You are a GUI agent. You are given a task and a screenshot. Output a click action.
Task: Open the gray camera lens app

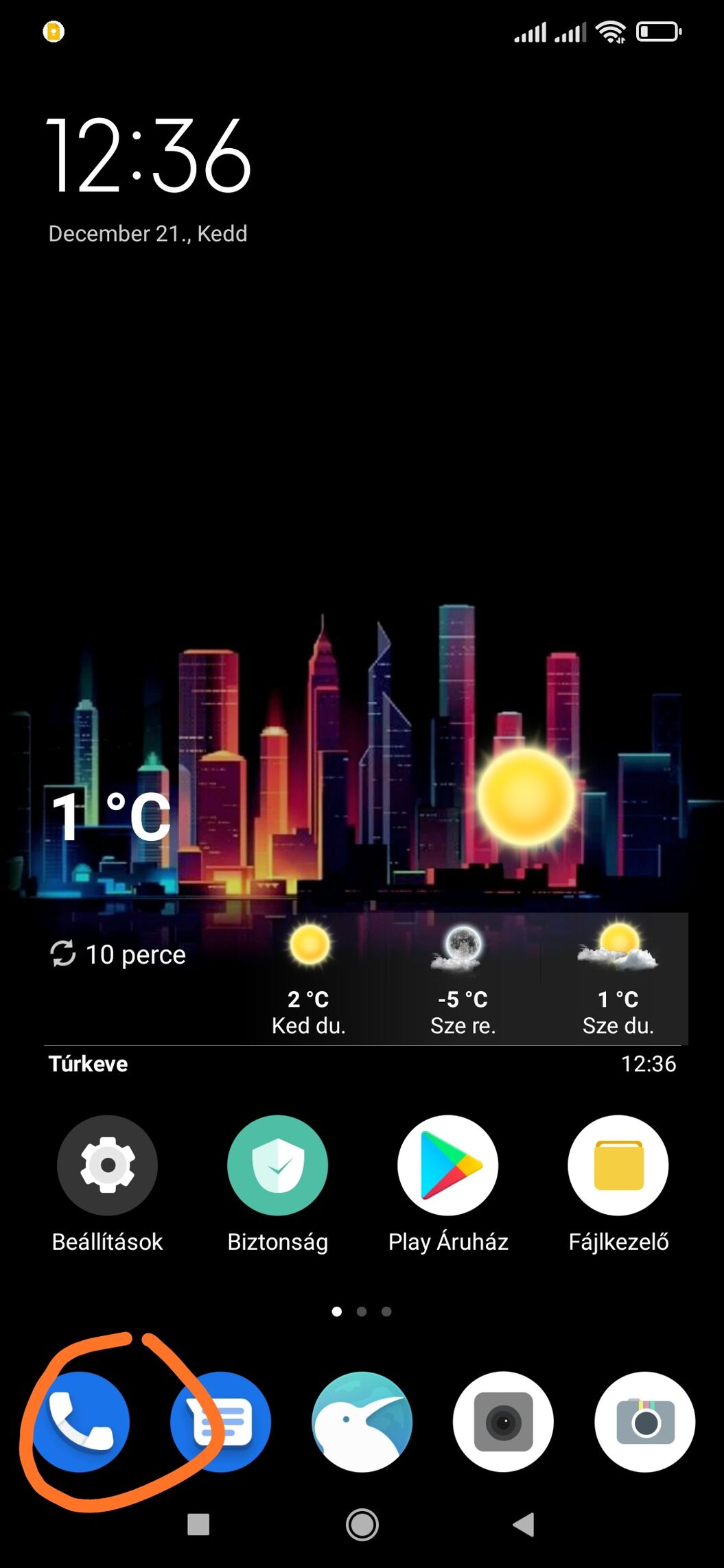(503, 1422)
